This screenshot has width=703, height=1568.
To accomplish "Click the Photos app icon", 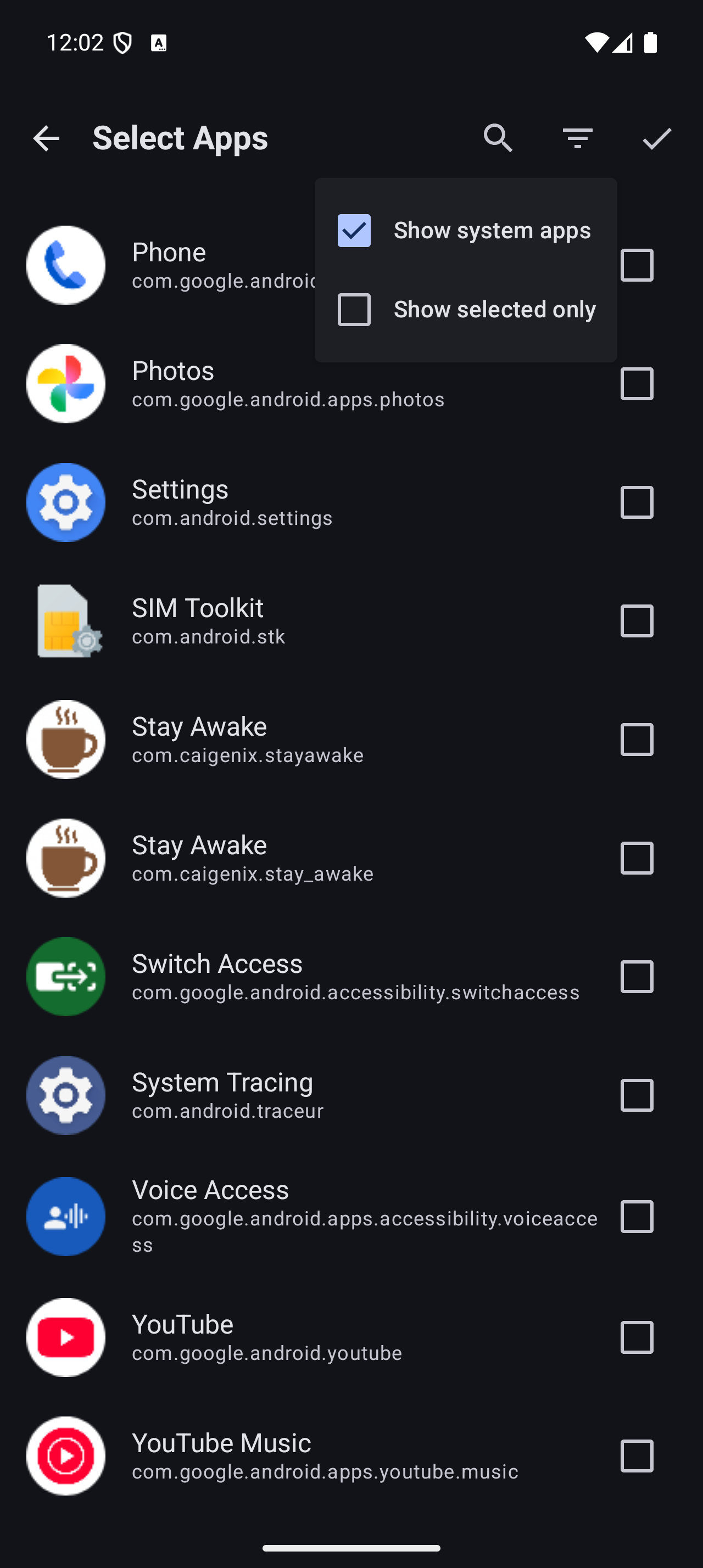I will click(x=66, y=383).
